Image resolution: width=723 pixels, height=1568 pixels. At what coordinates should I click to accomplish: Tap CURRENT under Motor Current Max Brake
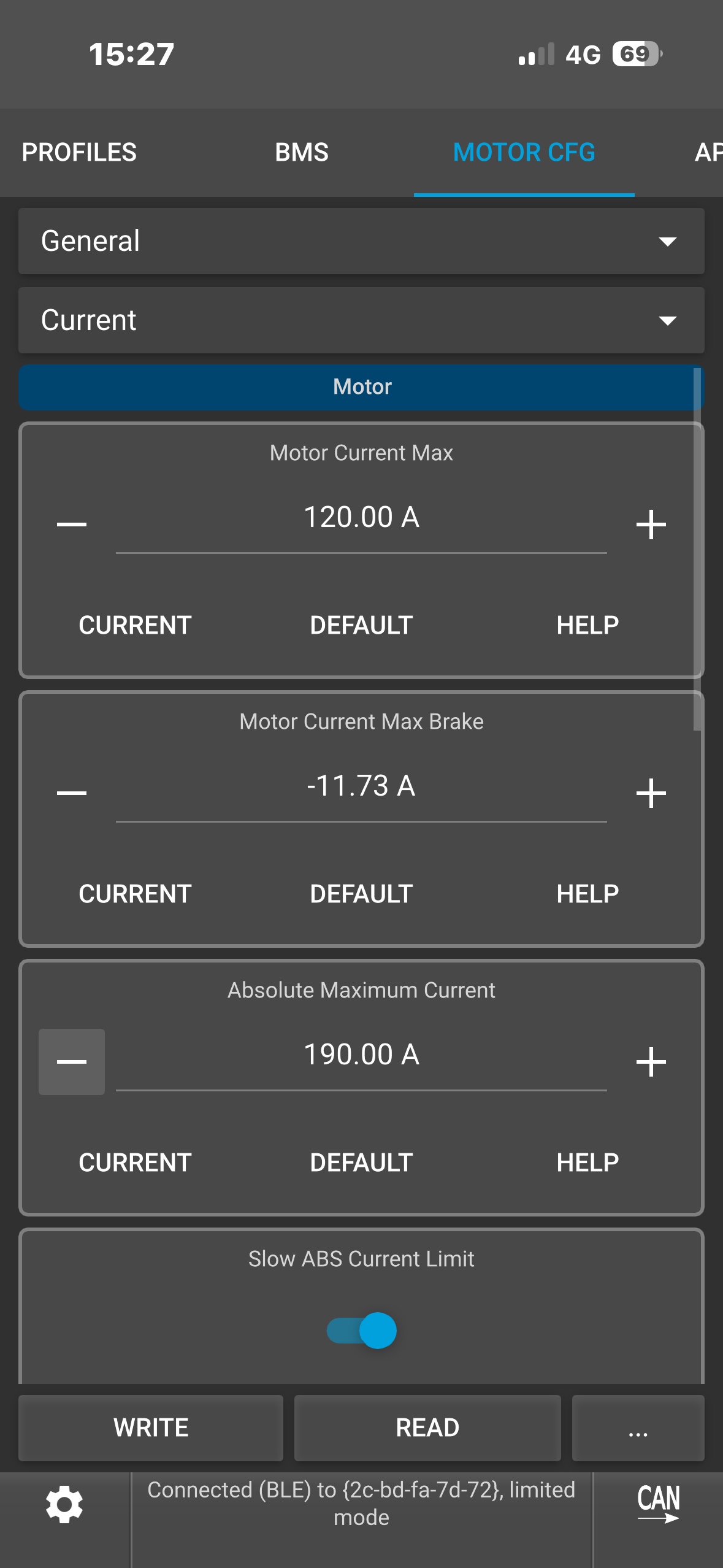(x=135, y=894)
